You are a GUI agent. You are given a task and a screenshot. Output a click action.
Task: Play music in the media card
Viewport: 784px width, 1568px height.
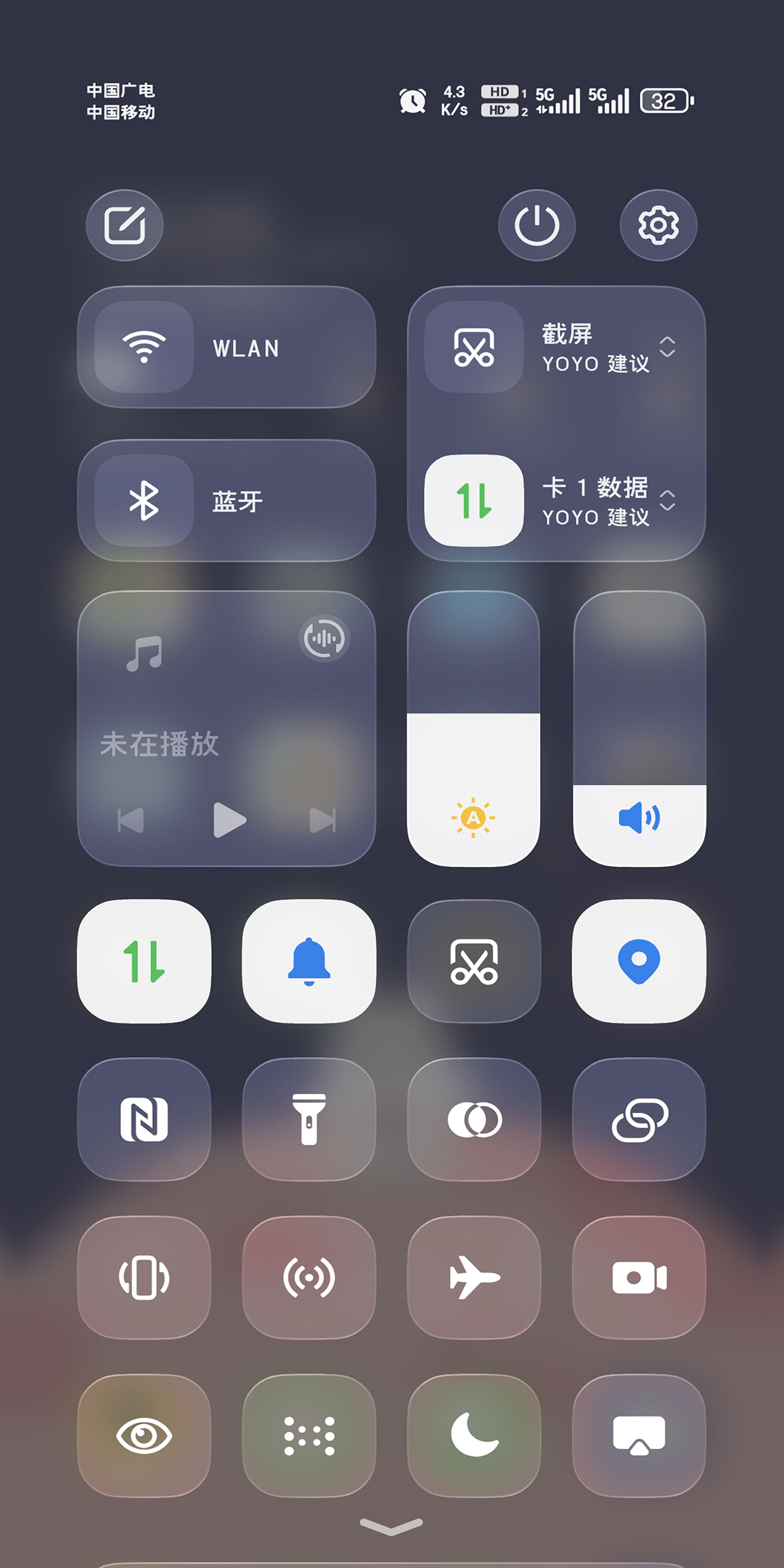coord(229,820)
